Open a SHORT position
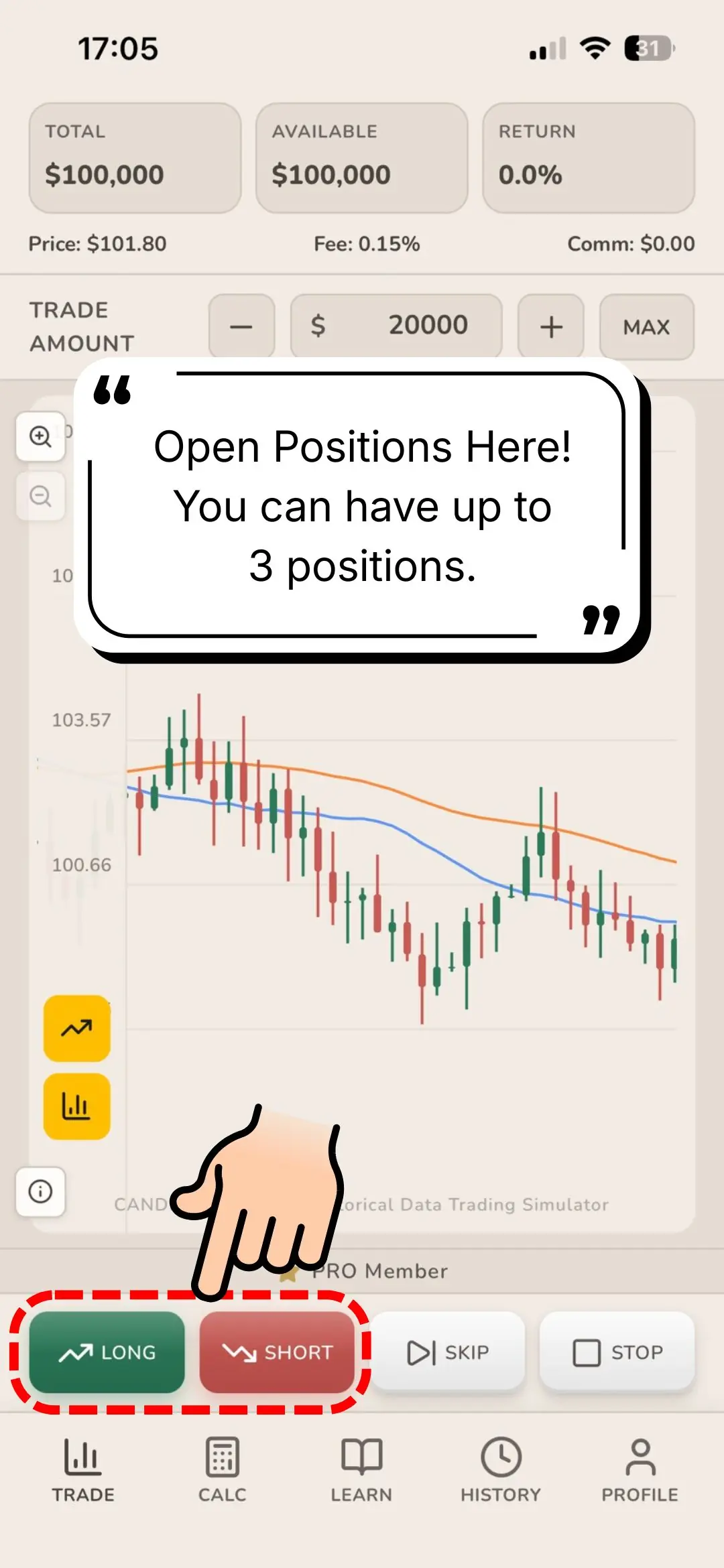The width and height of the screenshot is (724, 1568). click(x=279, y=1353)
